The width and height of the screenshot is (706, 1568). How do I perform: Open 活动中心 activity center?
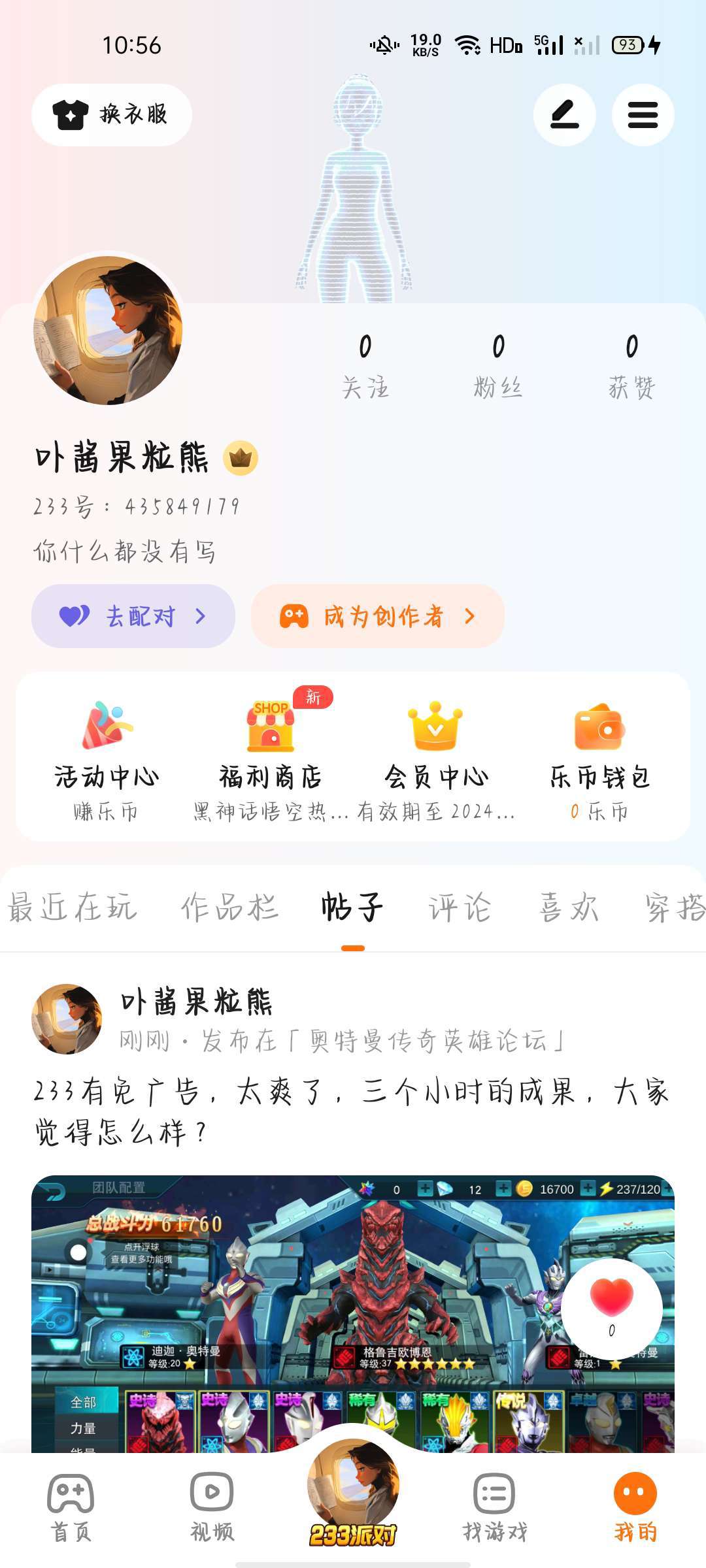click(x=107, y=758)
